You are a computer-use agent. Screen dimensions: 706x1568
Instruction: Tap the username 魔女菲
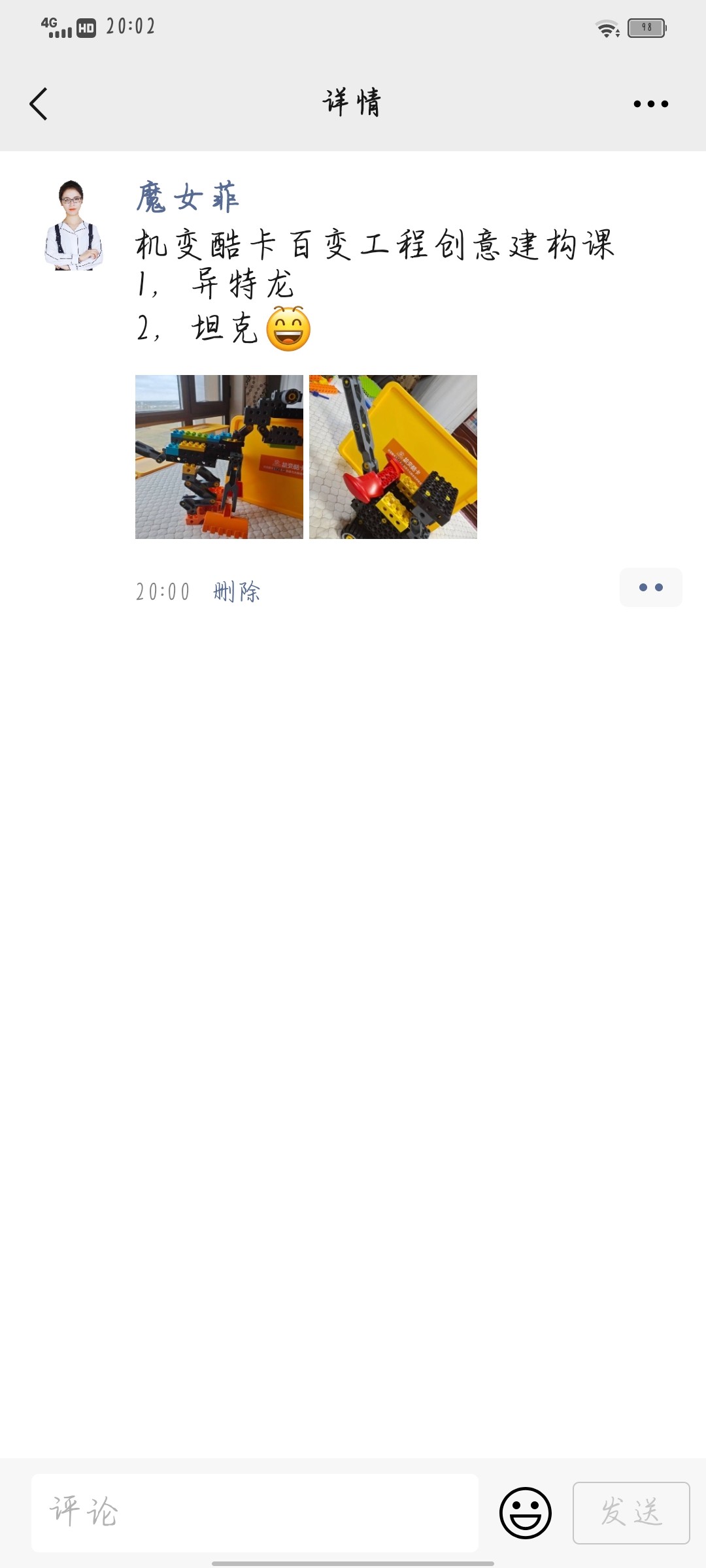coord(188,197)
